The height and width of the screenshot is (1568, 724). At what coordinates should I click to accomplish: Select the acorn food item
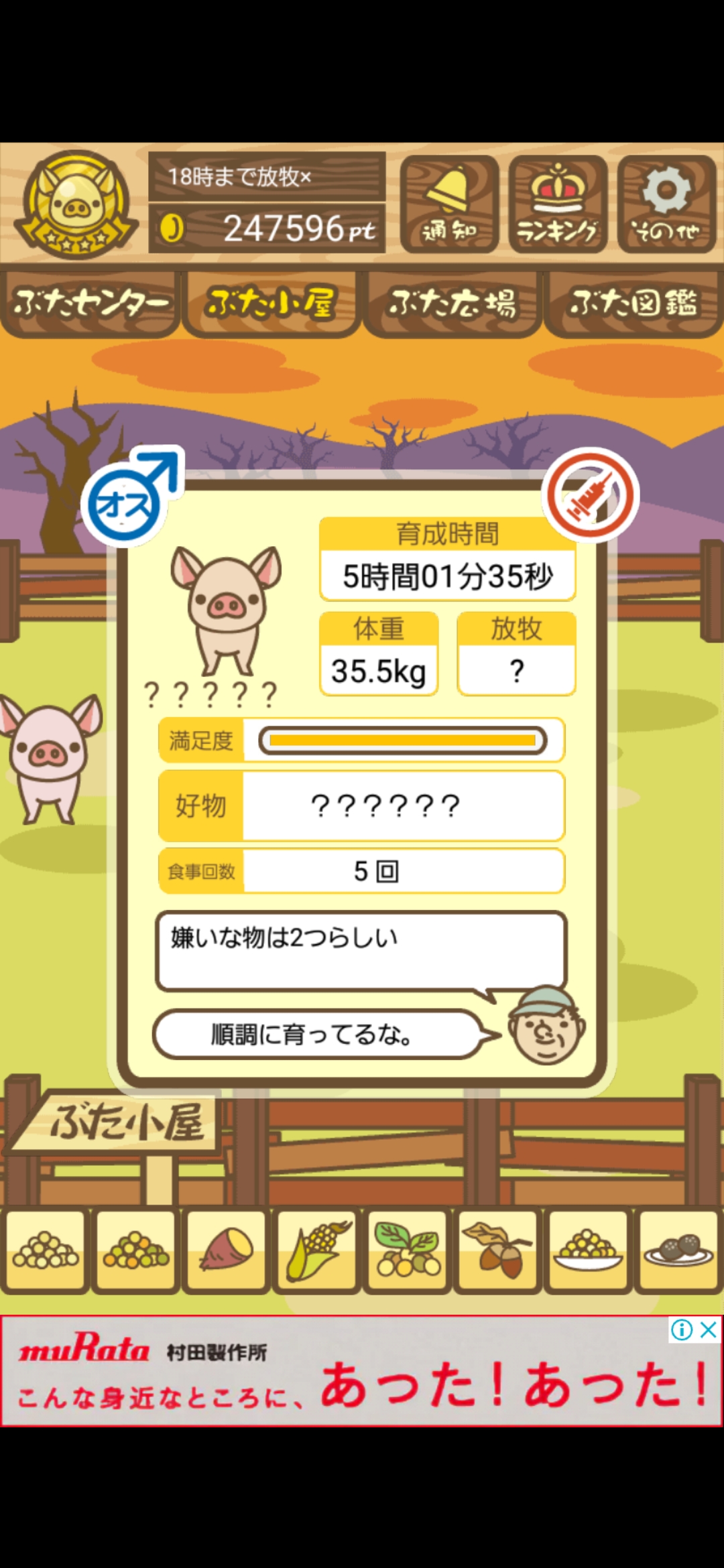coord(497,1250)
